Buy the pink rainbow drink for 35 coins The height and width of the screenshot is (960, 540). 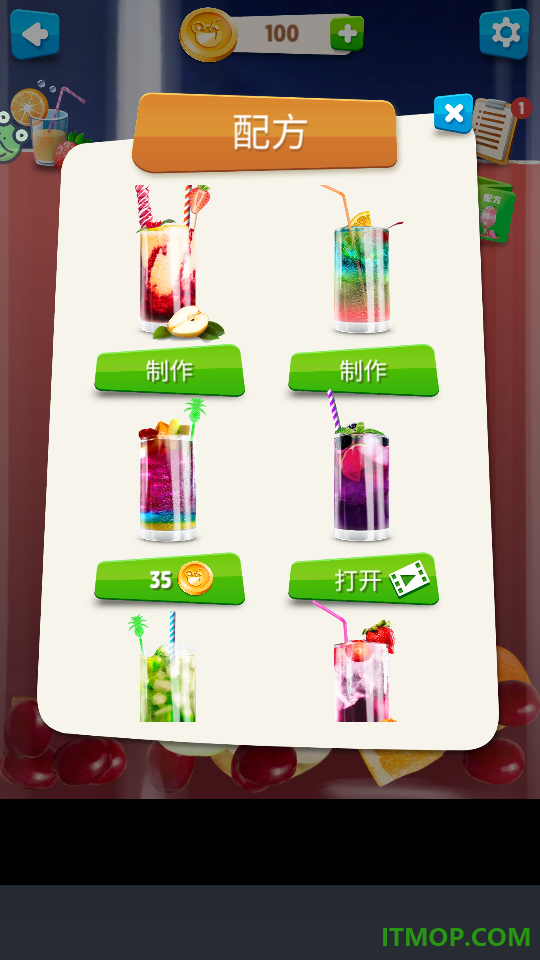click(170, 579)
